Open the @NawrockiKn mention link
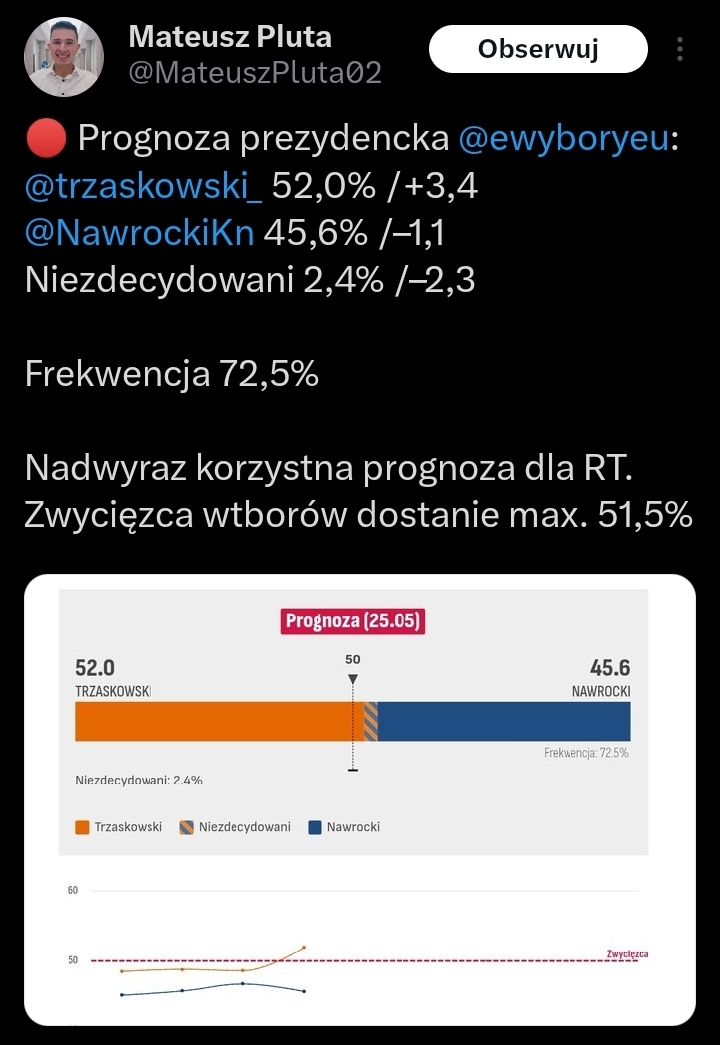Image resolution: width=720 pixels, height=1045 pixels. pos(140,233)
